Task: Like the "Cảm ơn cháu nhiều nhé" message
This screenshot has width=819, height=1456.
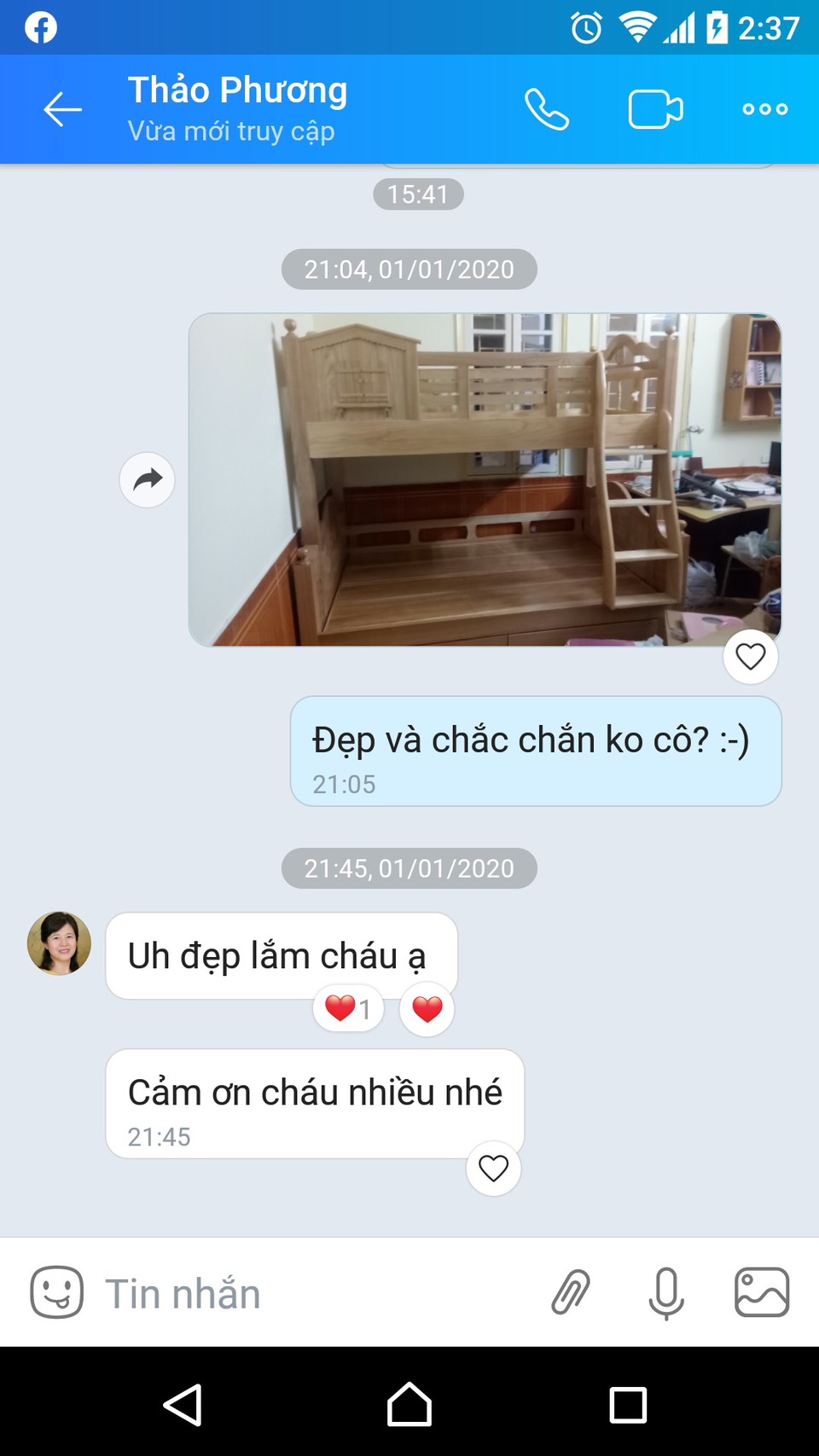Action: pos(493,1168)
